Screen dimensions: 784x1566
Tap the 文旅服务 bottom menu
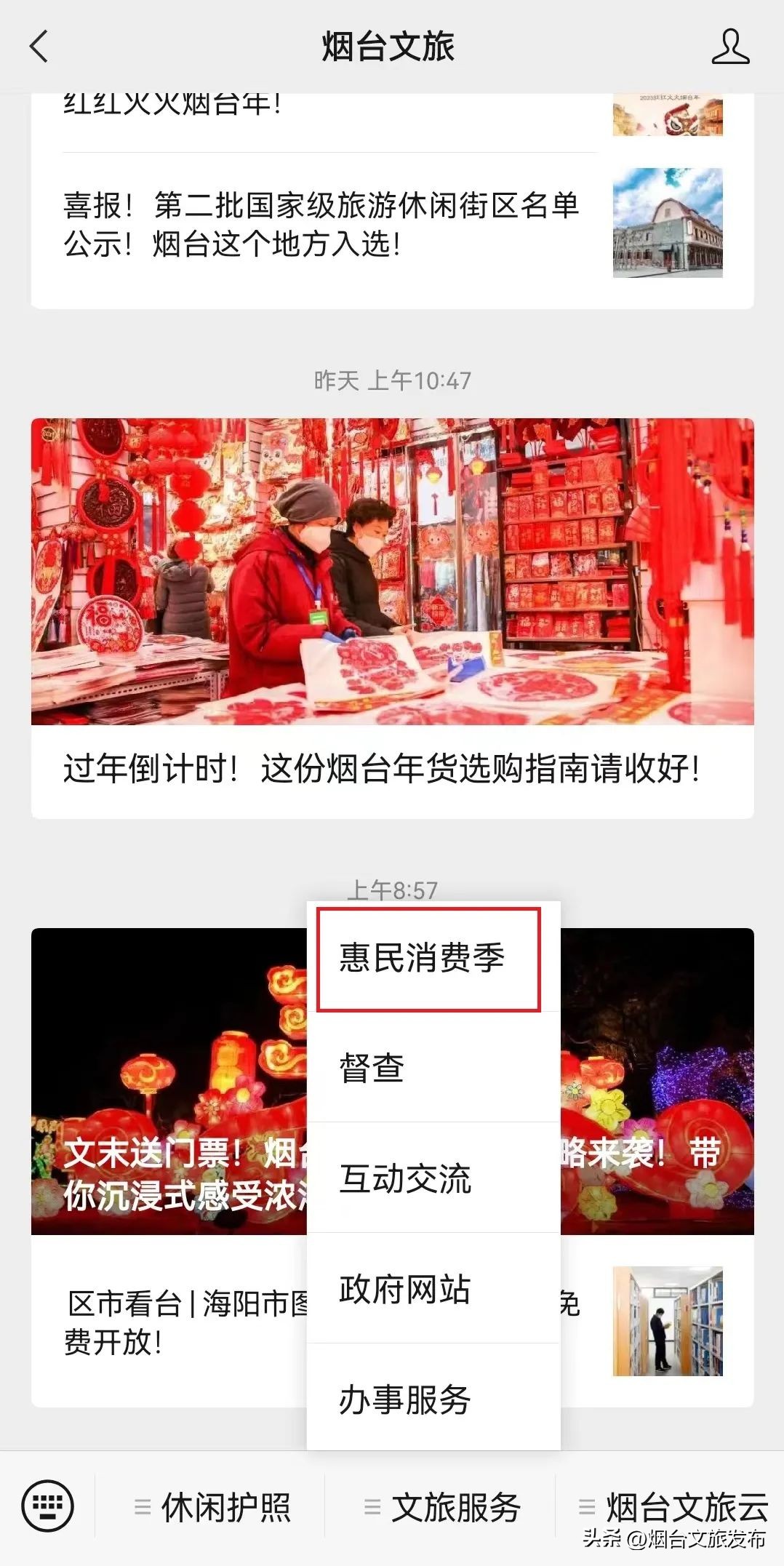point(442,1507)
